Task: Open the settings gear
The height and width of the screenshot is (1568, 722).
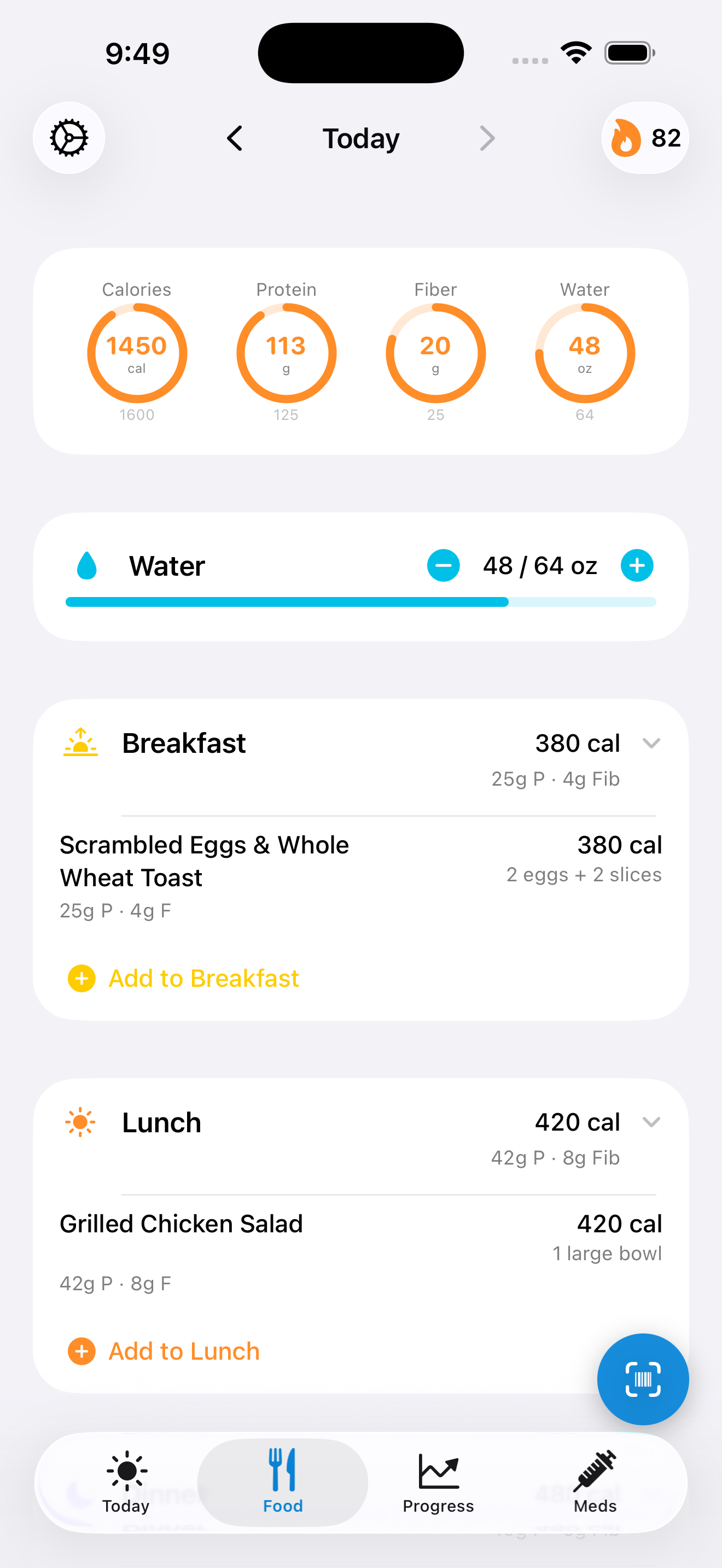Action: 69,138
